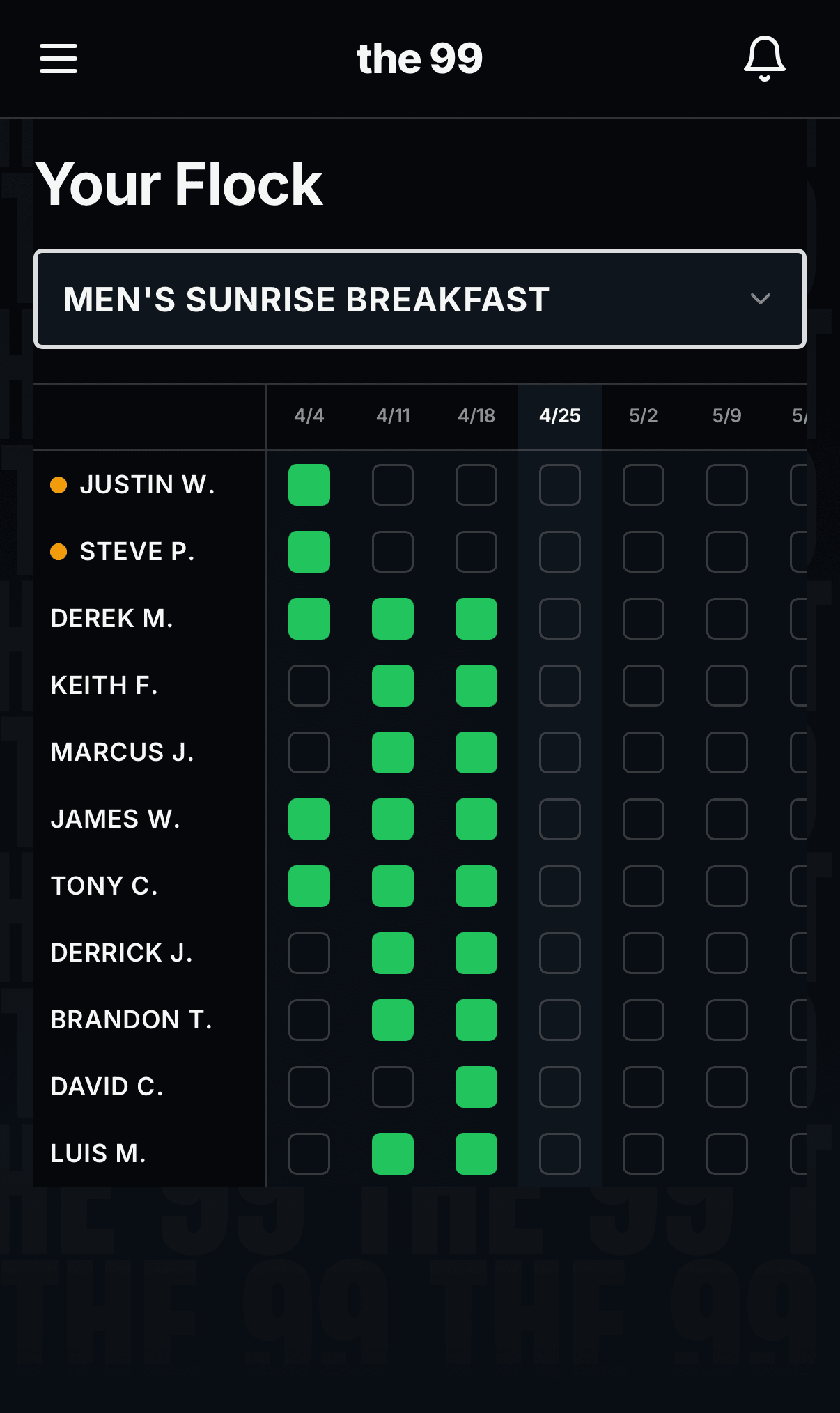The width and height of the screenshot is (840, 1413).
Task: Tap Derek M.'s green 4/18 attendance marker
Action: (476, 618)
